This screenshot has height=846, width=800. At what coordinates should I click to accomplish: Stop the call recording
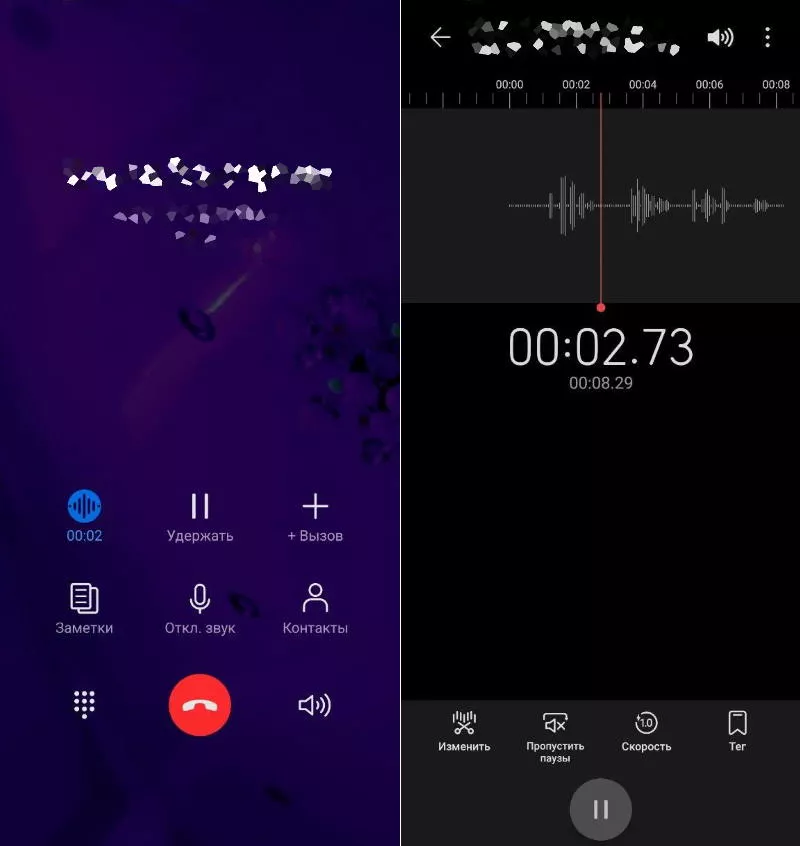pyautogui.click(x=84, y=507)
